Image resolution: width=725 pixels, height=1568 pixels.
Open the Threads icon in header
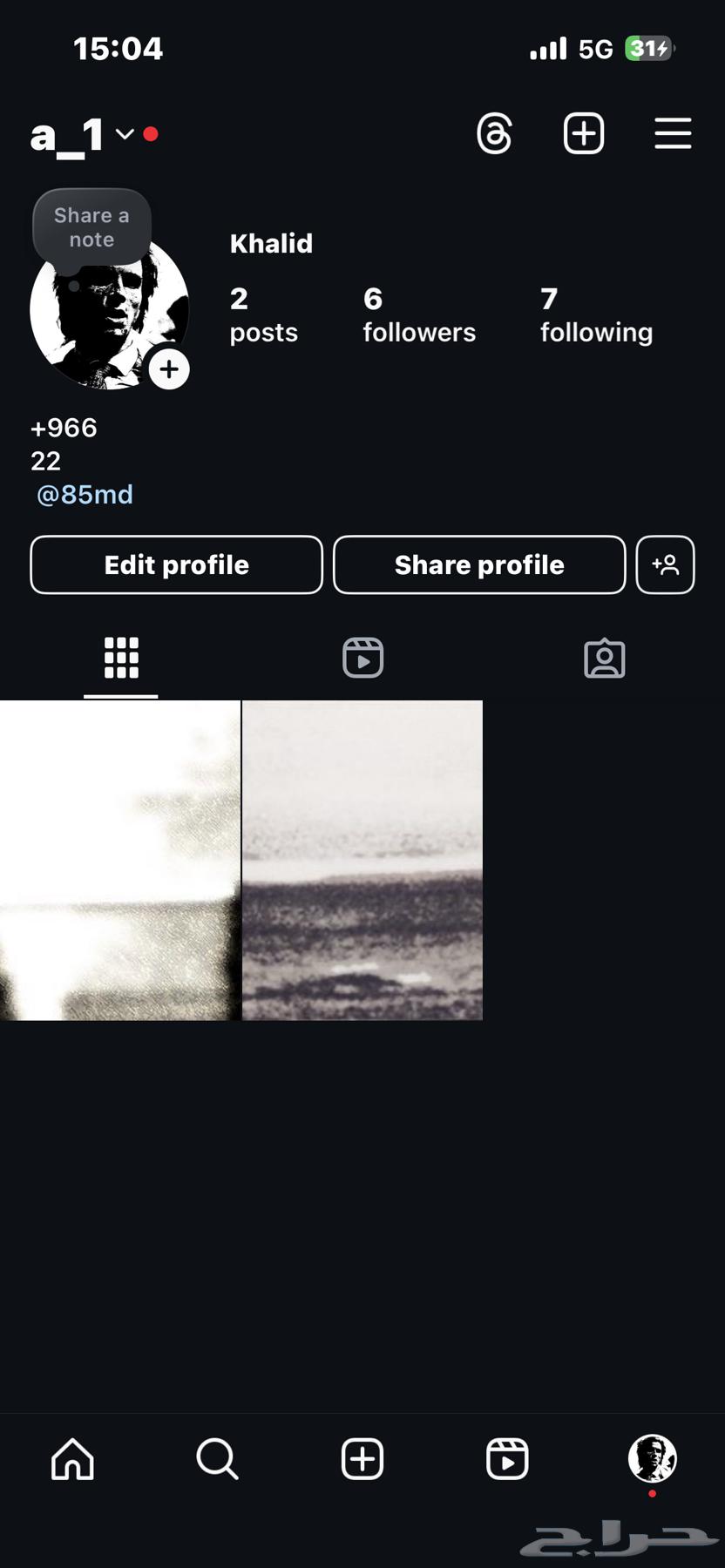pyautogui.click(x=494, y=134)
